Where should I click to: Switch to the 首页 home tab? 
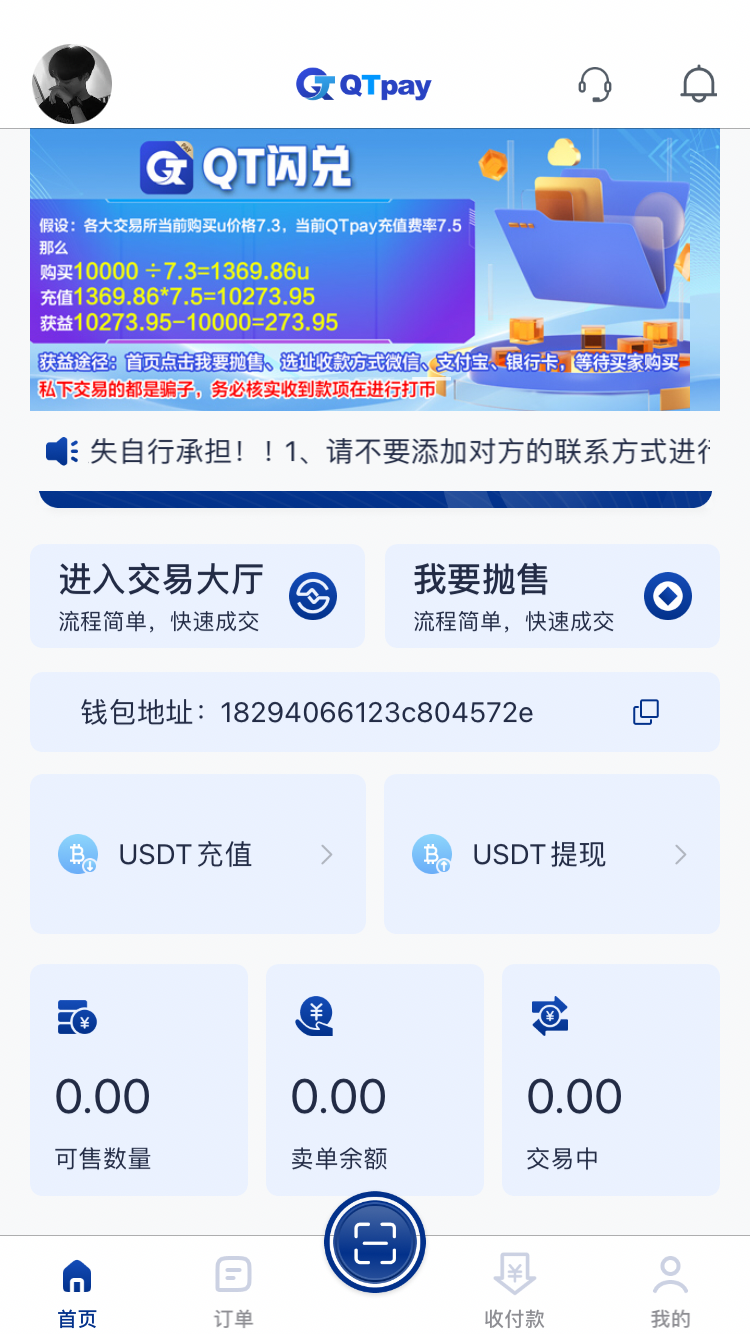[77, 1290]
